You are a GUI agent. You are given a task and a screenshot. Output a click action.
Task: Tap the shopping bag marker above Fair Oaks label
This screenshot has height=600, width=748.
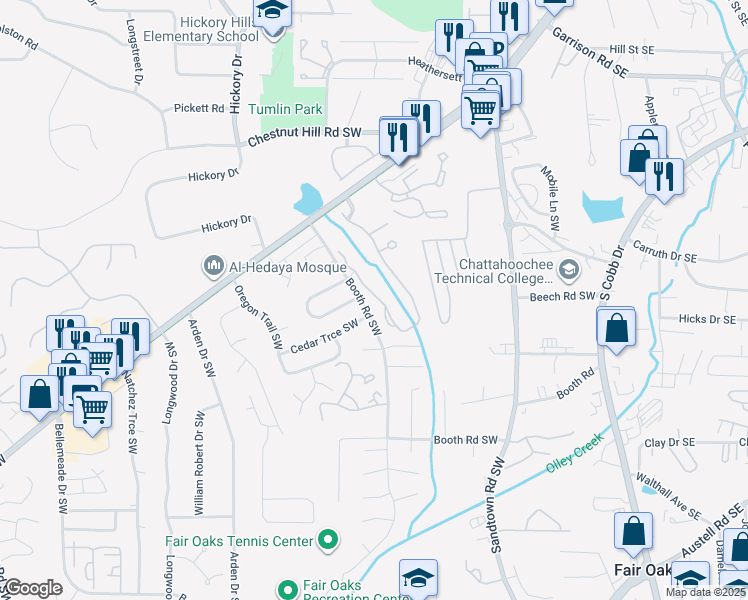point(634,532)
